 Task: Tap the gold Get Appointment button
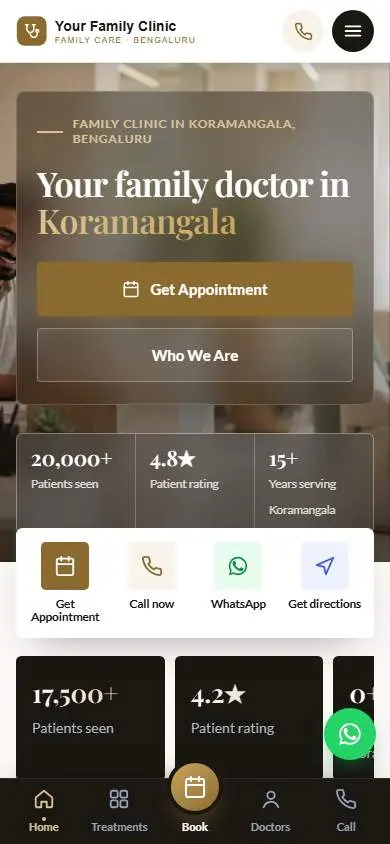(x=195, y=290)
